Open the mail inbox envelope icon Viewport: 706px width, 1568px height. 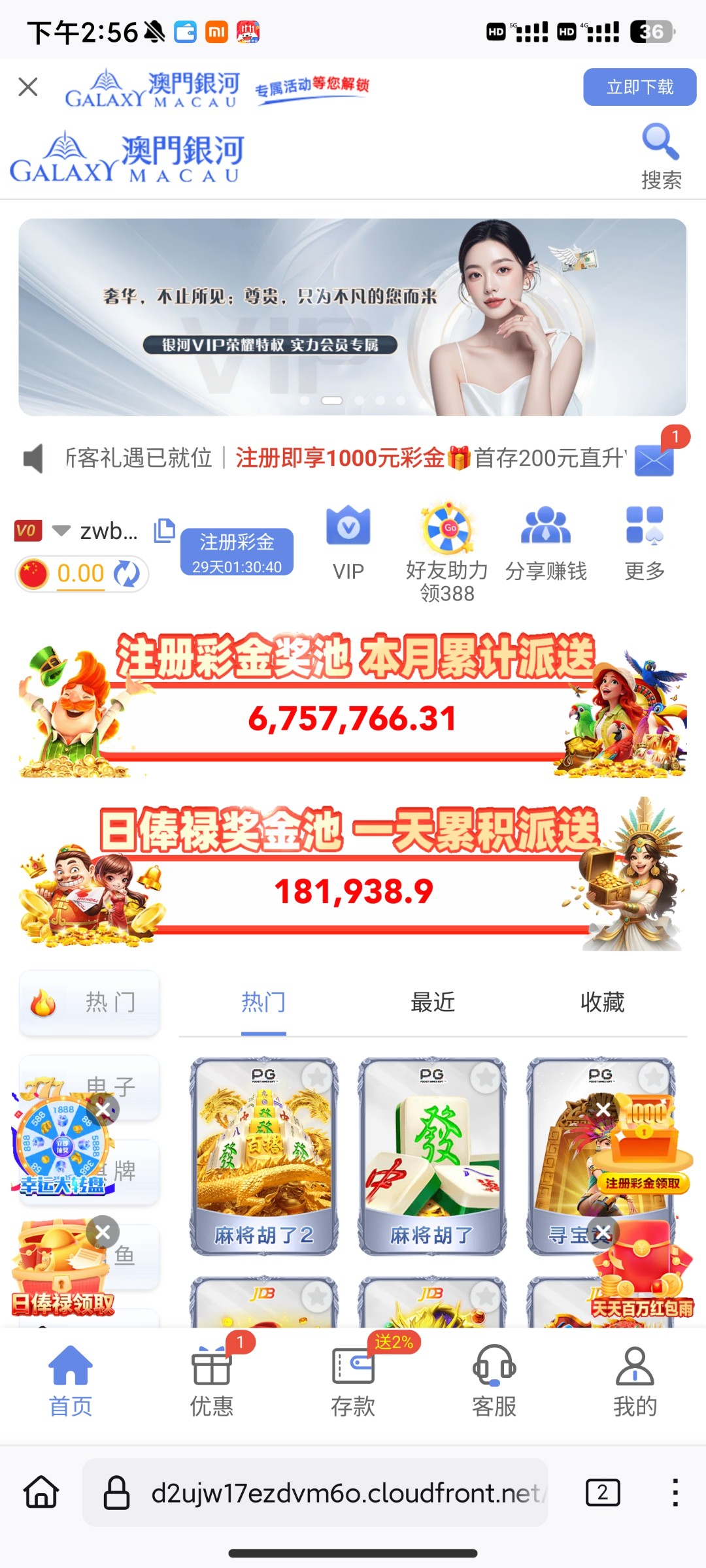pyautogui.click(x=654, y=460)
